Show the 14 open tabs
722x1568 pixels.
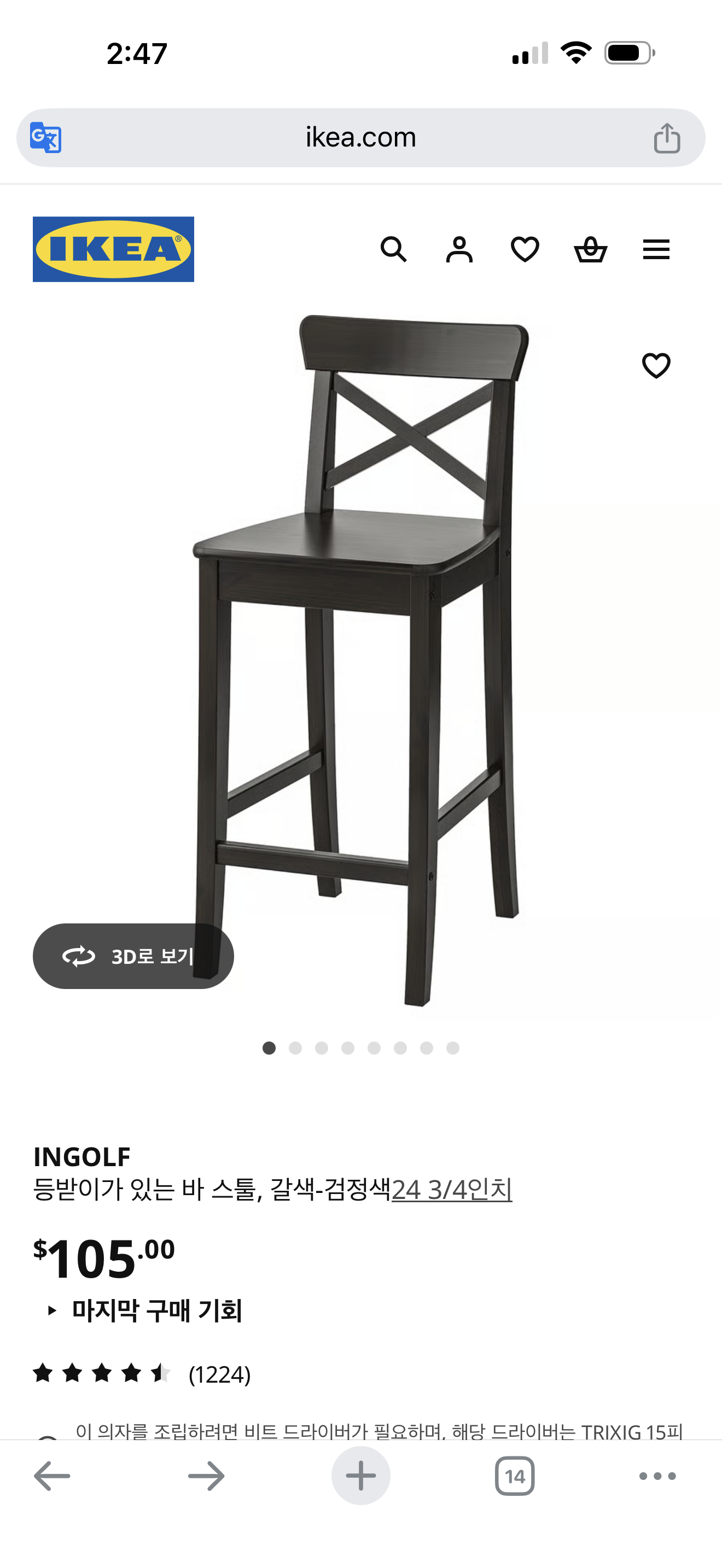(514, 1476)
